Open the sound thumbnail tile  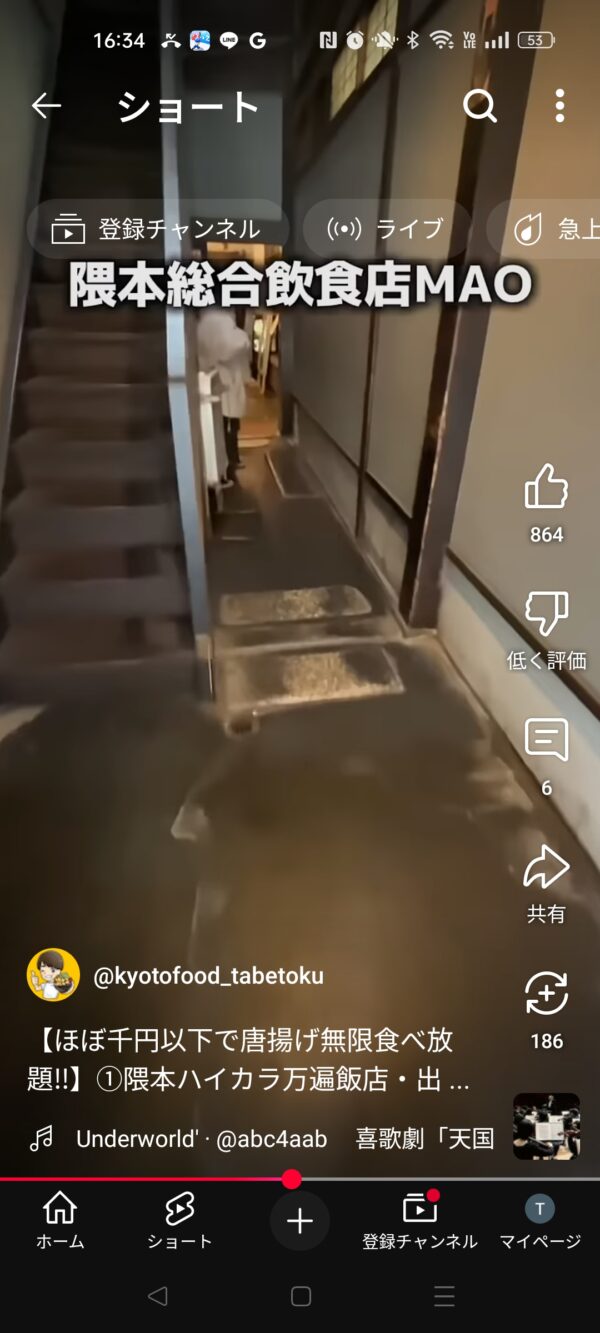point(546,1126)
